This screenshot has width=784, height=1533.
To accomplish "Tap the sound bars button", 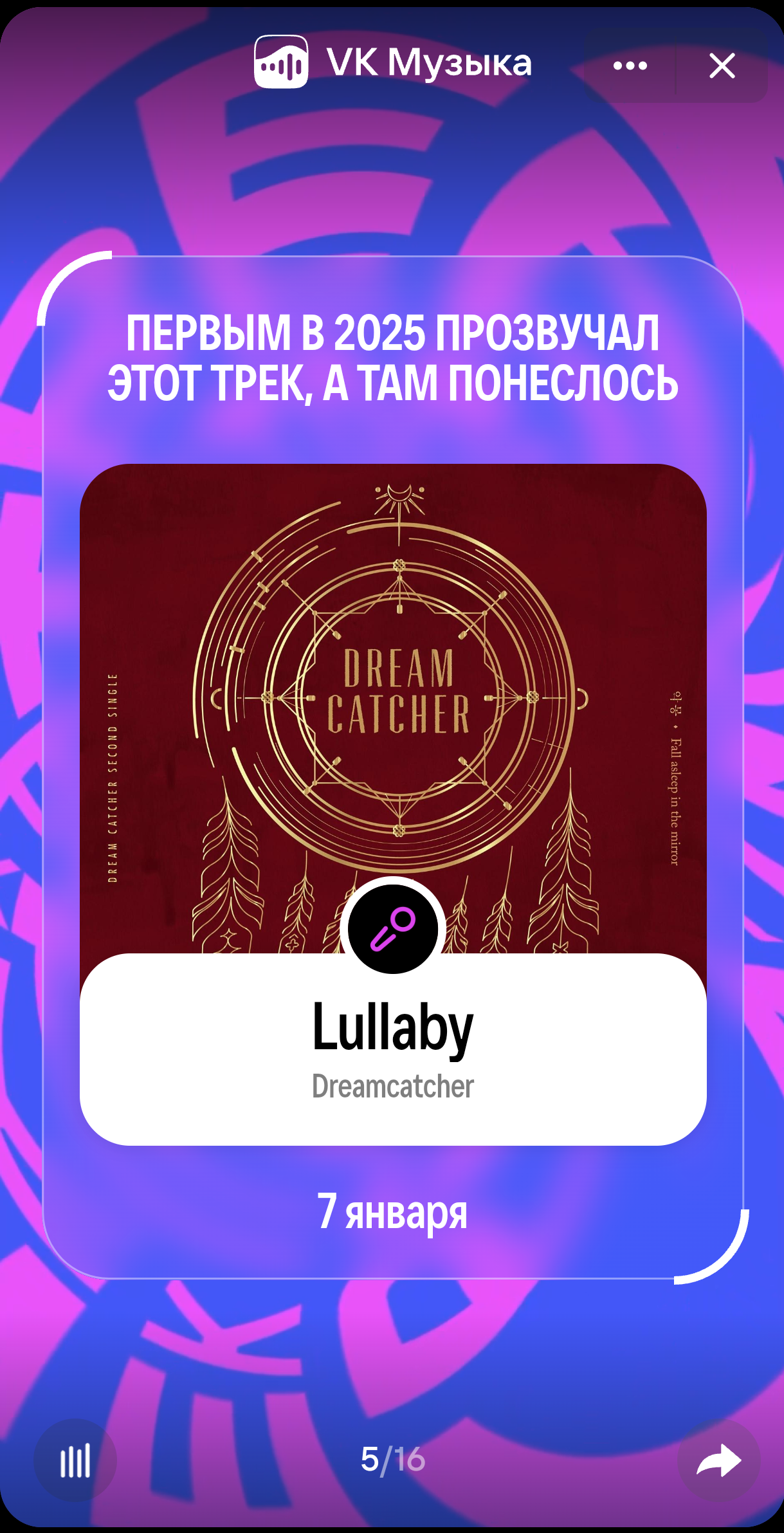I will (75, 1461).
